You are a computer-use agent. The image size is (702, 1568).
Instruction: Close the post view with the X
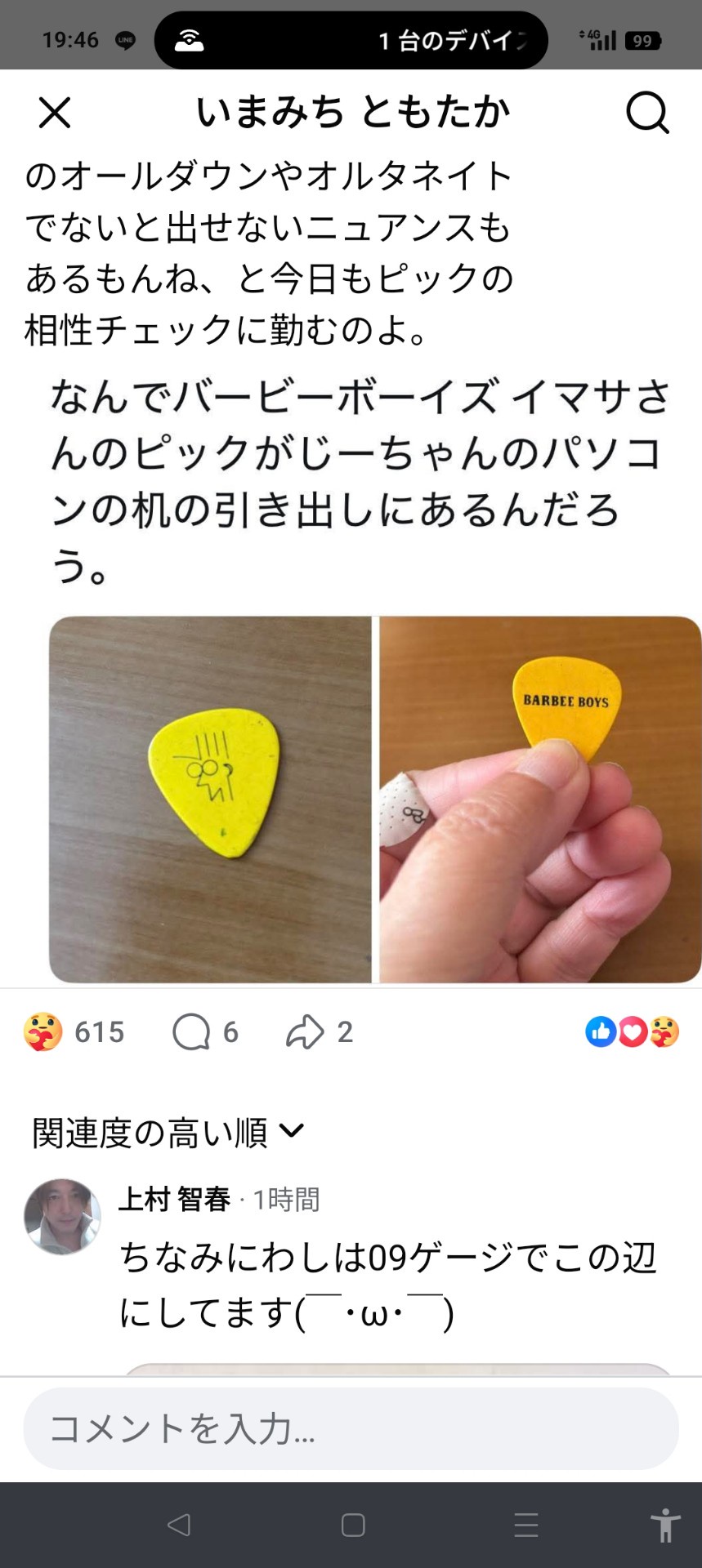55,113
